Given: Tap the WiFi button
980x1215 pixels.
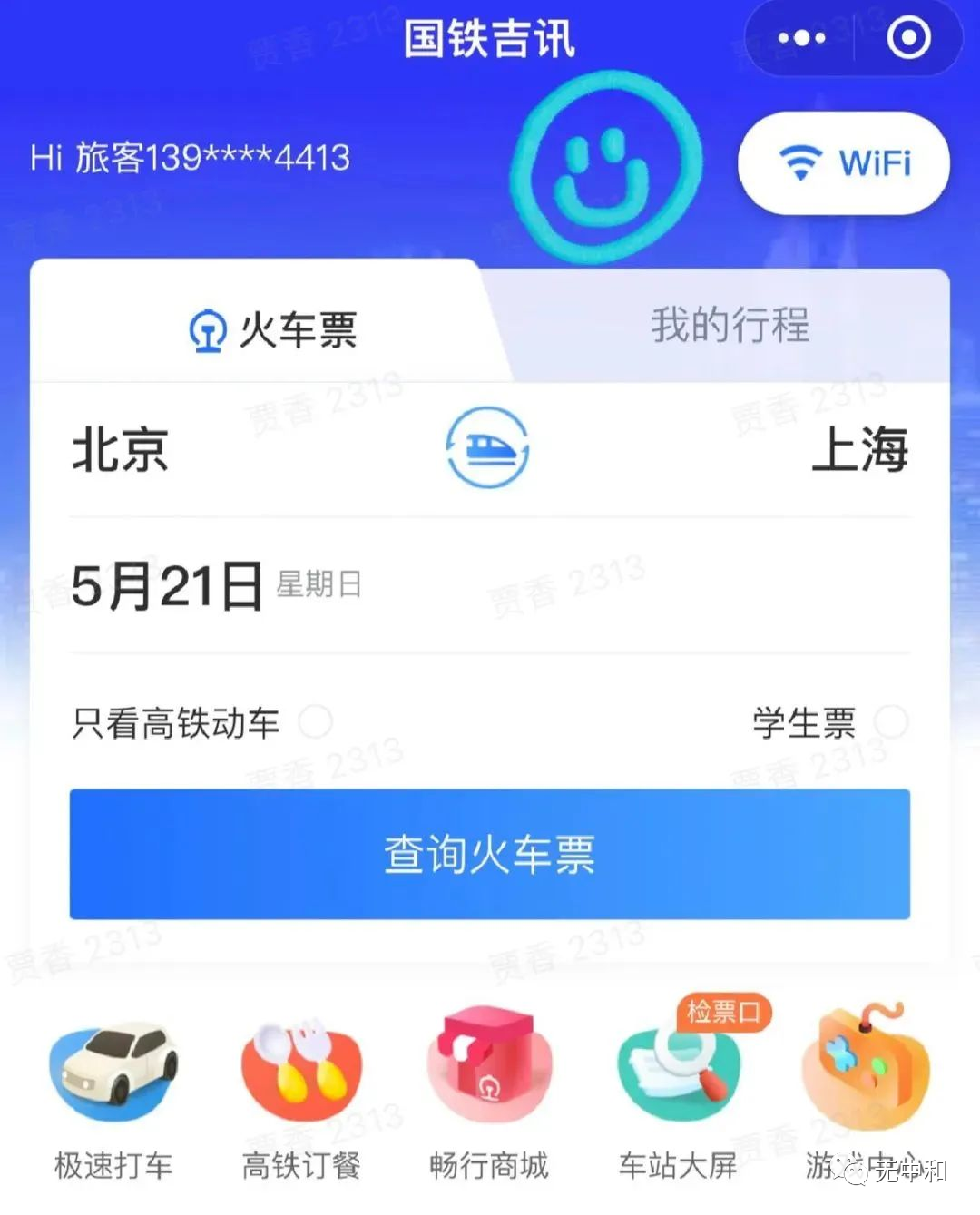Looking at the screenshot, I should 844,163.
